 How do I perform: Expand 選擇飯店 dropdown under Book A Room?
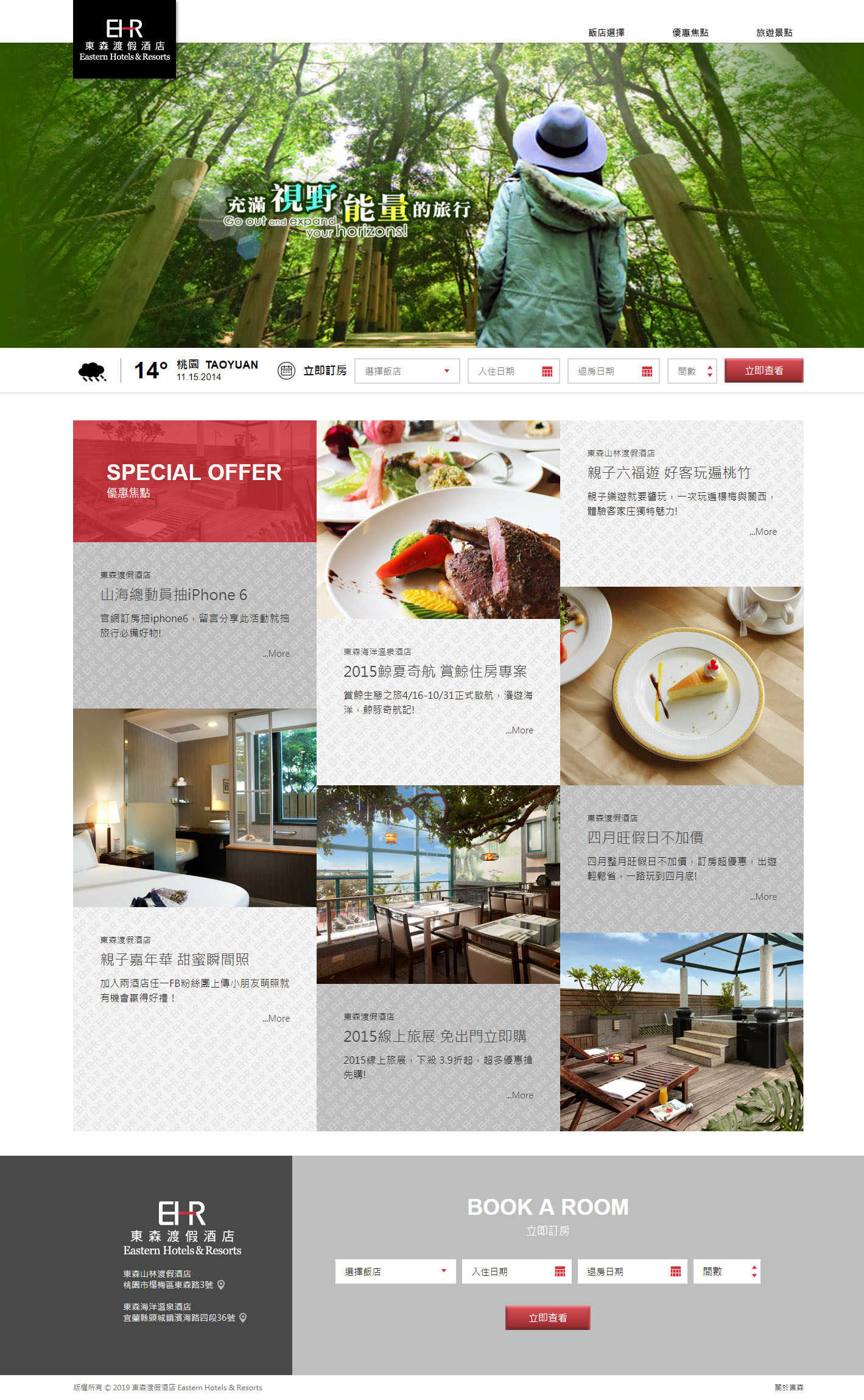395,1271
